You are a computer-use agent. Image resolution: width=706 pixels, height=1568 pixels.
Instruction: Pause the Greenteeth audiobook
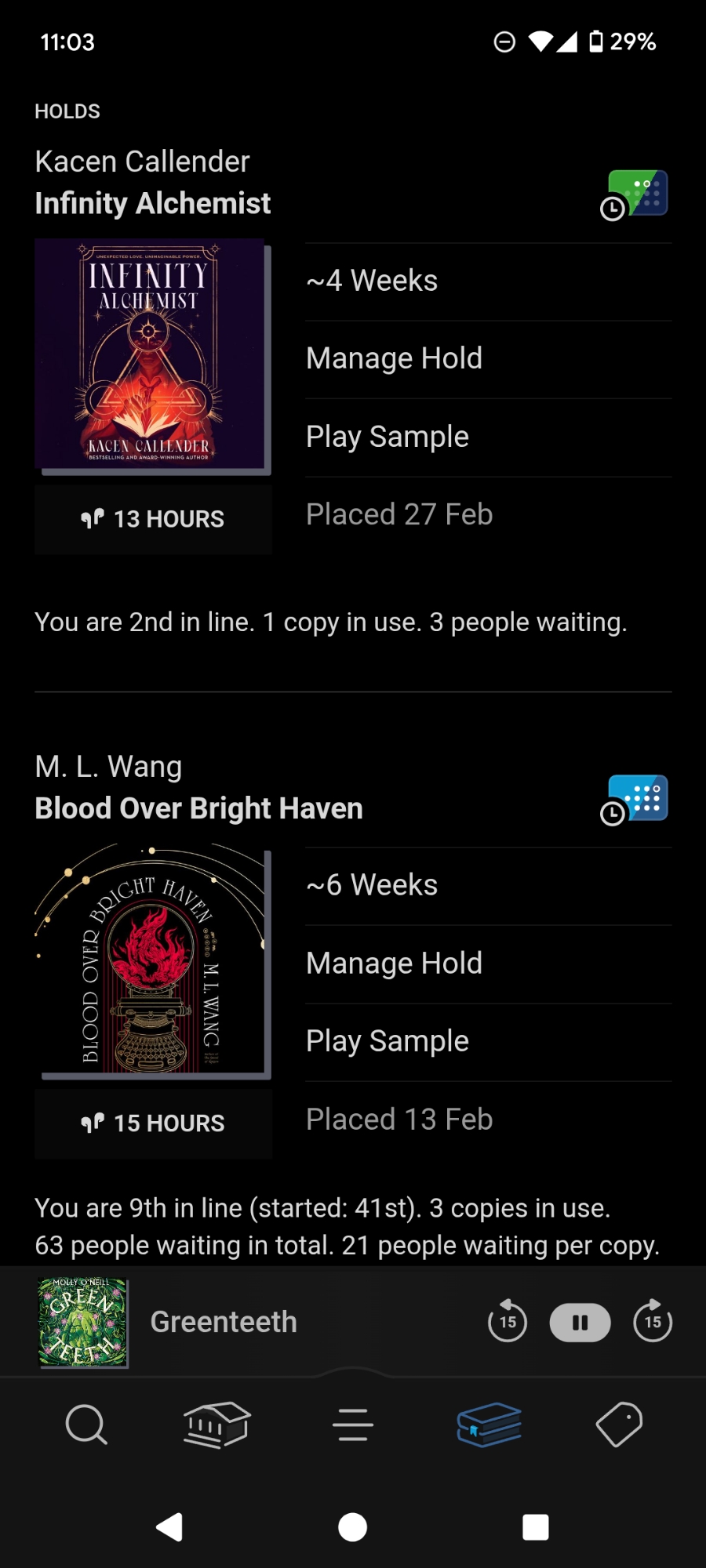[x=580, y=1323]
